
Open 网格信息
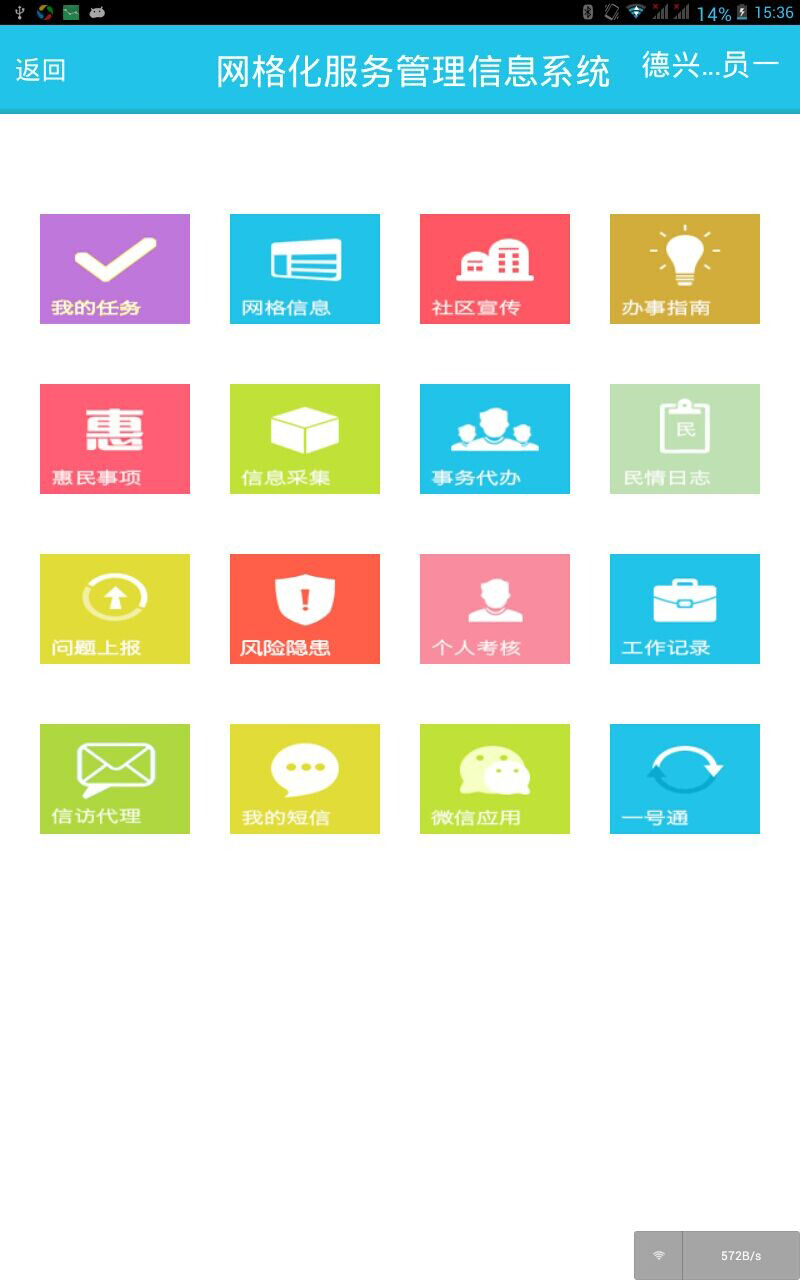click(305, 269)
